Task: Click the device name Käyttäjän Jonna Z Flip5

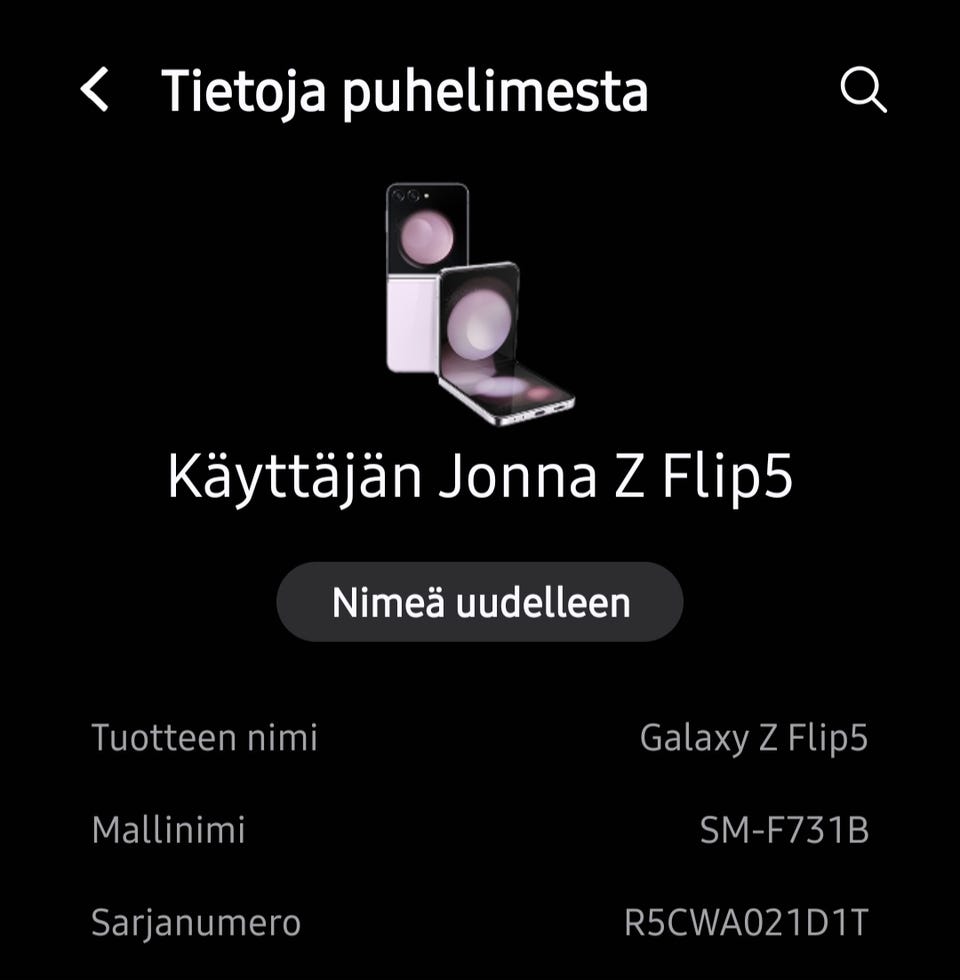Action: point(480,477)
